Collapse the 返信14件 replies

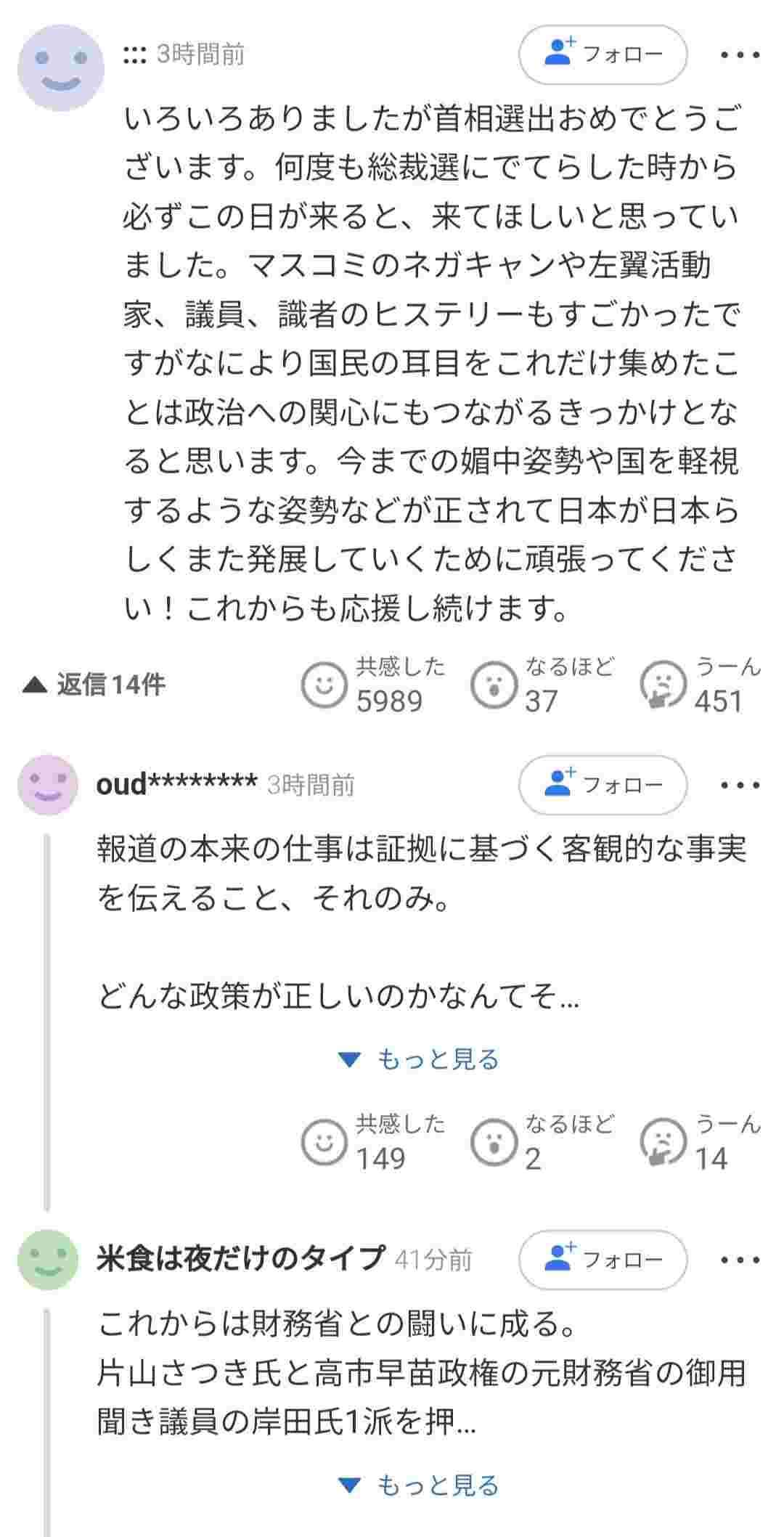click(94, 684)
